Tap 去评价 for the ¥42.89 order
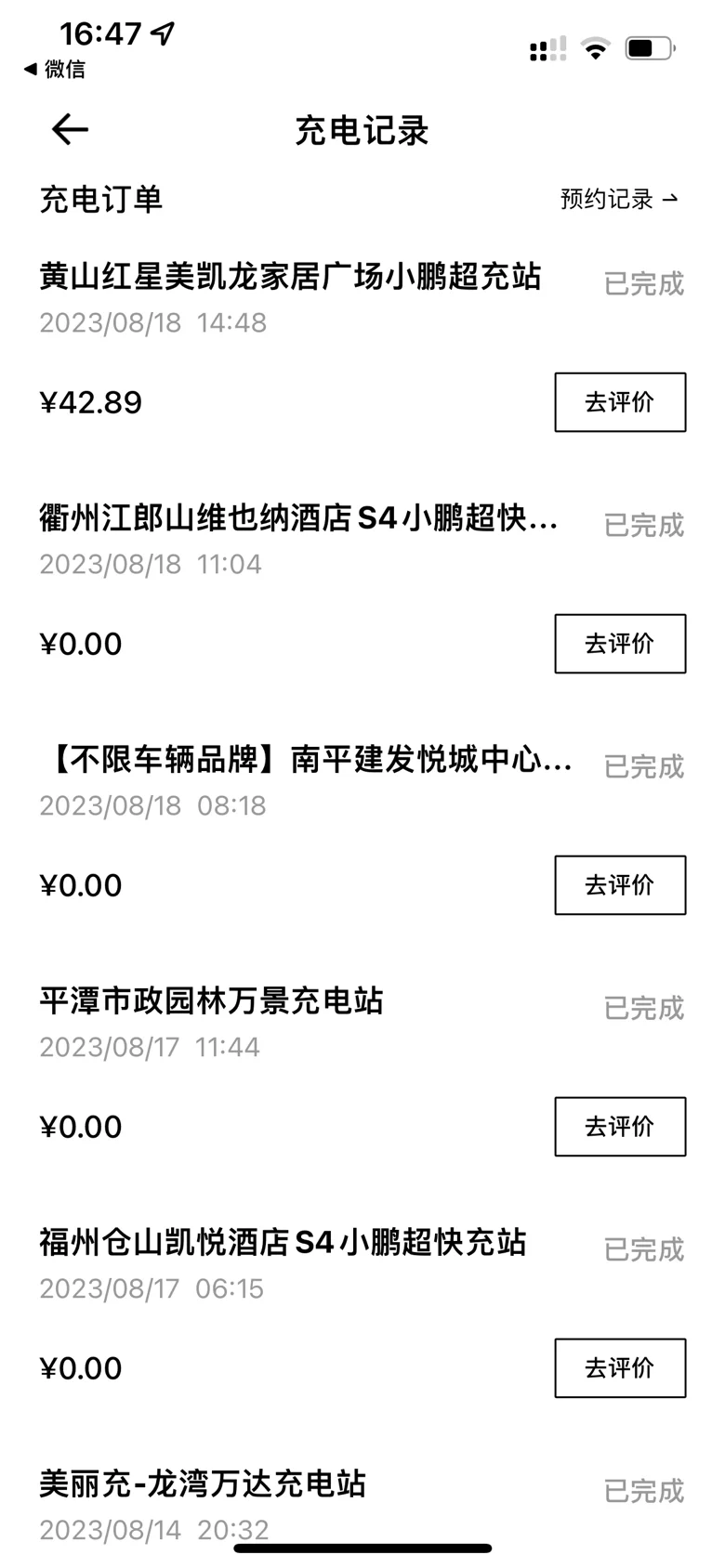This screenshot has width=725, height=1568. tap(620, 402)
